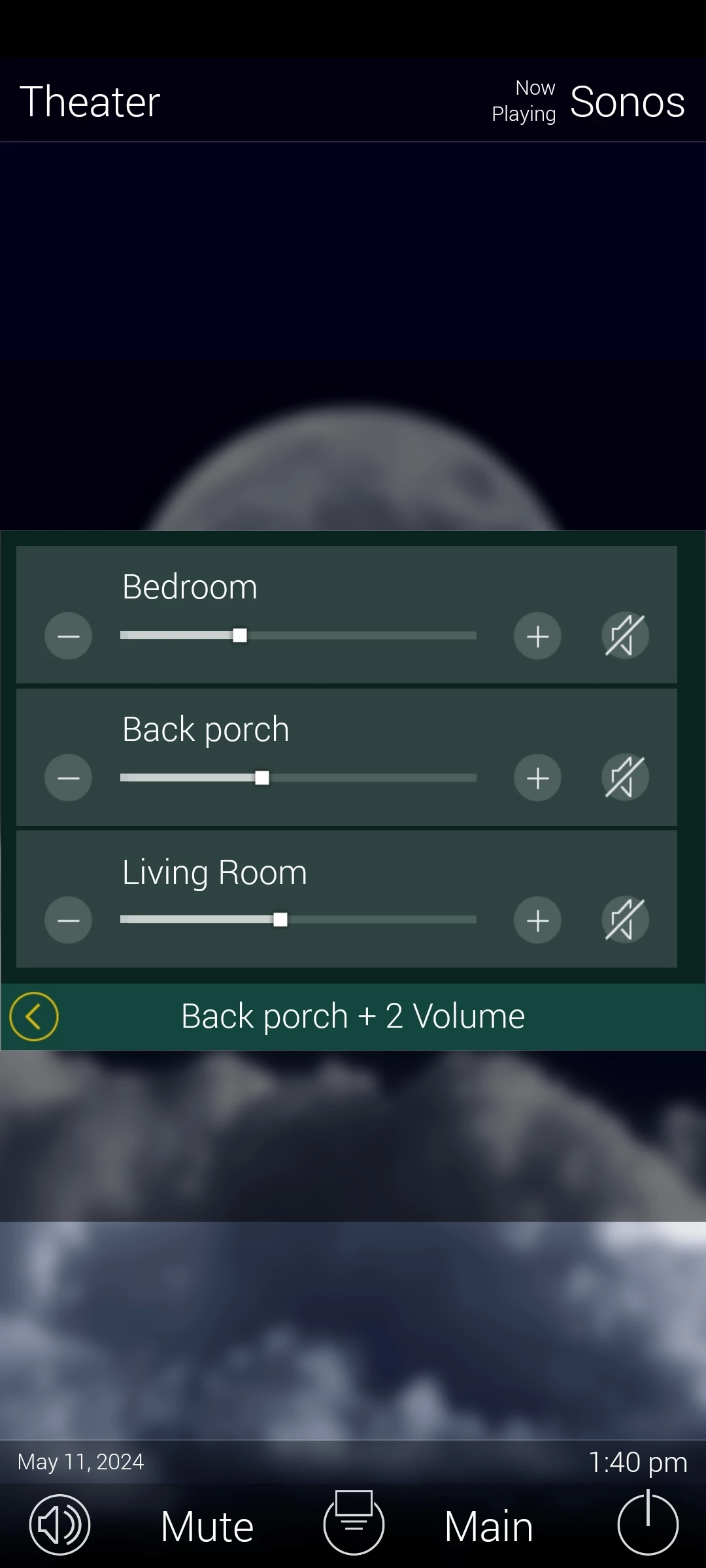The width and height of the screenshot is (706, 1568).
Task: Tap the Bedroom volume slider track
Action: click(x=298, y=636)
